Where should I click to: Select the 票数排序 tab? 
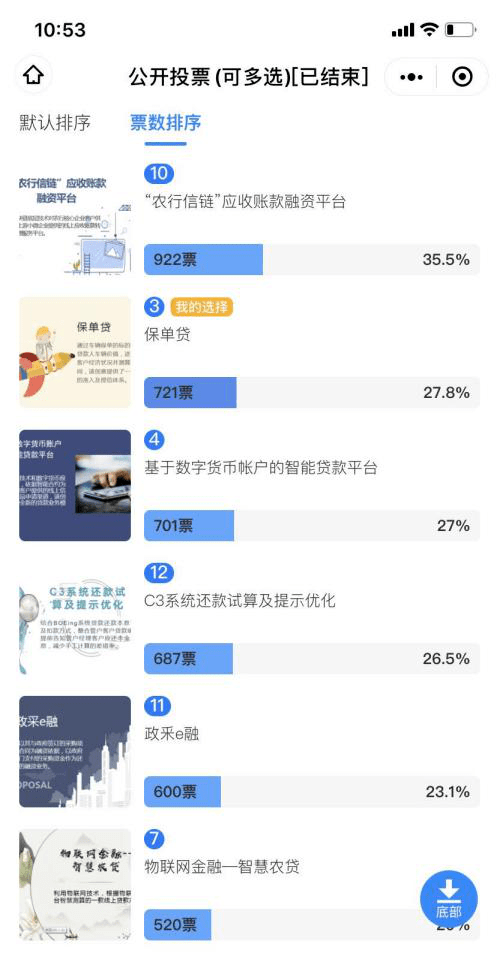165,123
